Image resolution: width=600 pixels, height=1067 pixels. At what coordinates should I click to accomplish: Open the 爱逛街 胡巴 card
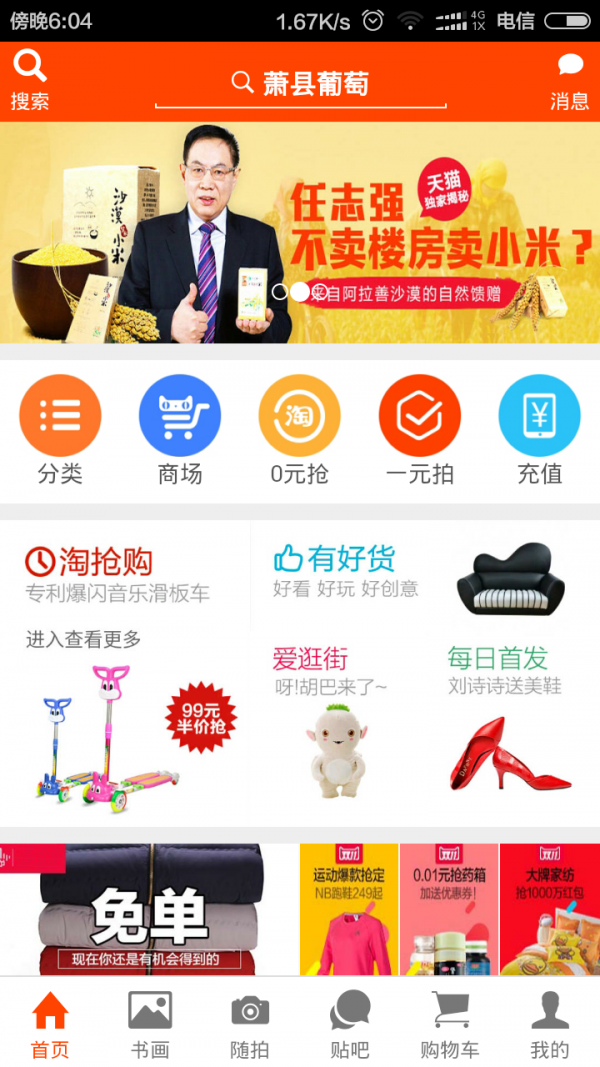pos(335,724)
